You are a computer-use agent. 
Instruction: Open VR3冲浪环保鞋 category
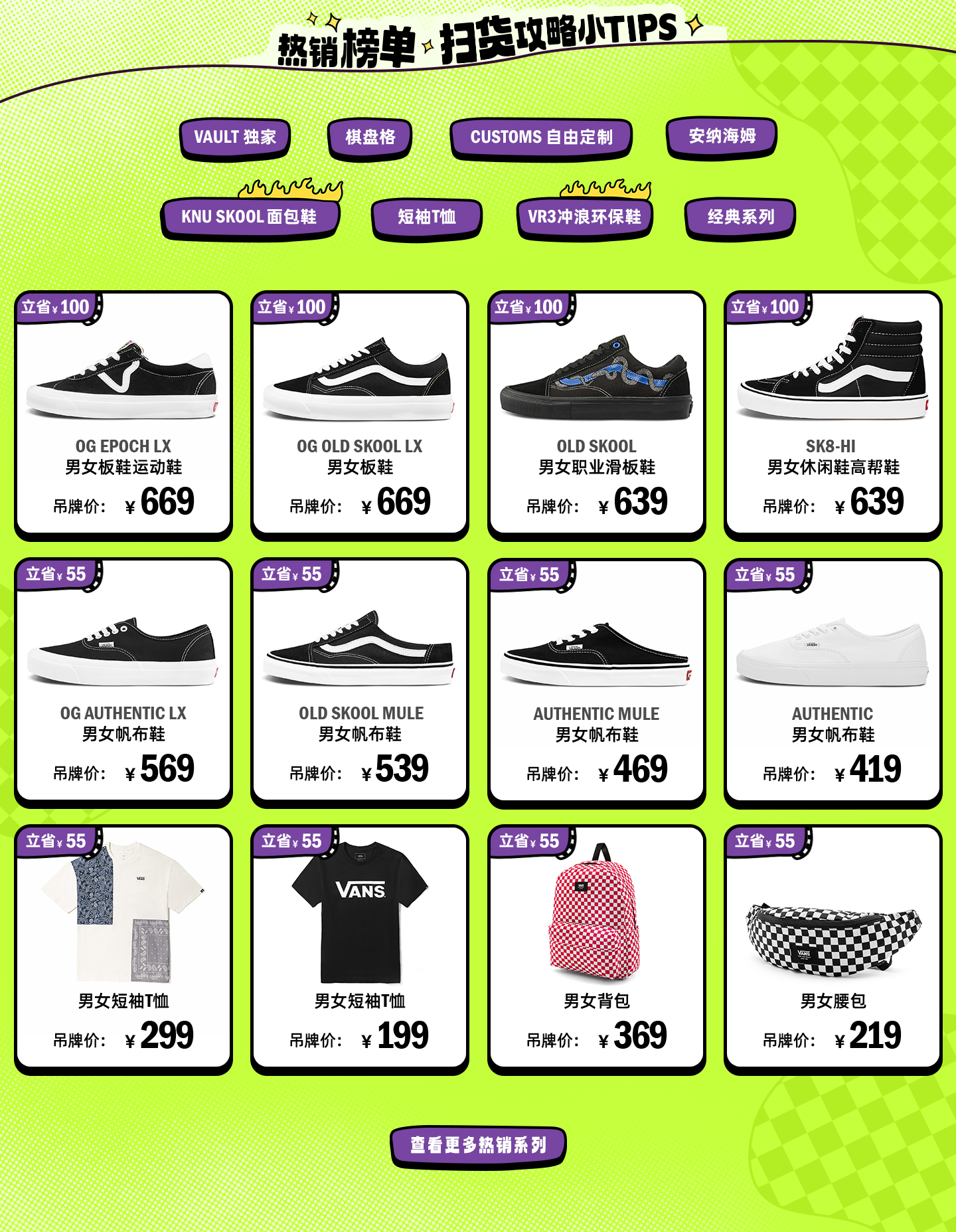point(584,217)
